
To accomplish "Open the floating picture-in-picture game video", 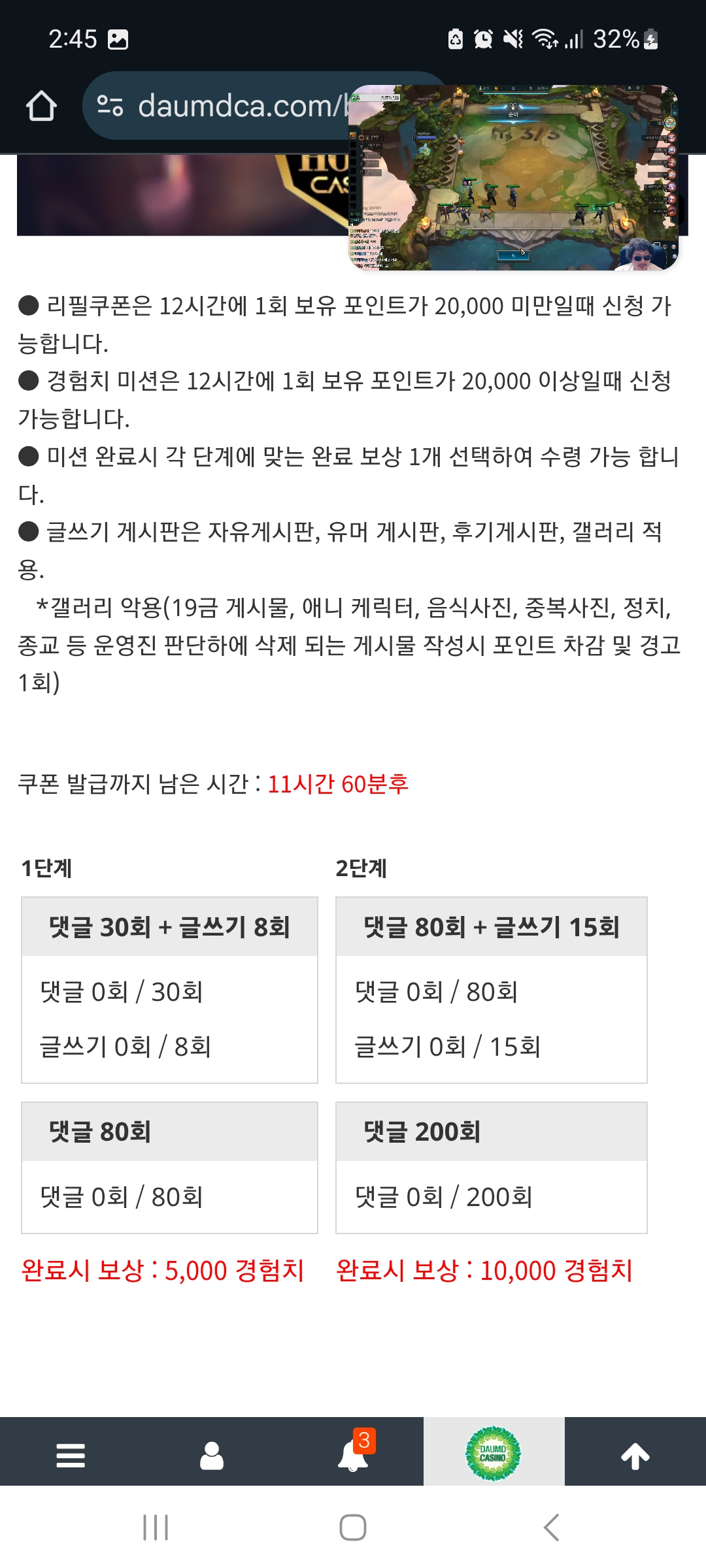I will 514,178.
